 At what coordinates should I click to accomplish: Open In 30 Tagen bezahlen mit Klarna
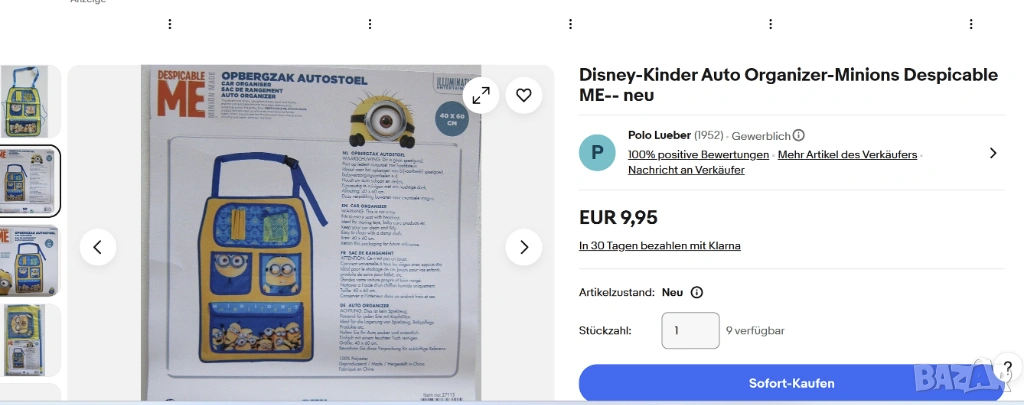660,246
